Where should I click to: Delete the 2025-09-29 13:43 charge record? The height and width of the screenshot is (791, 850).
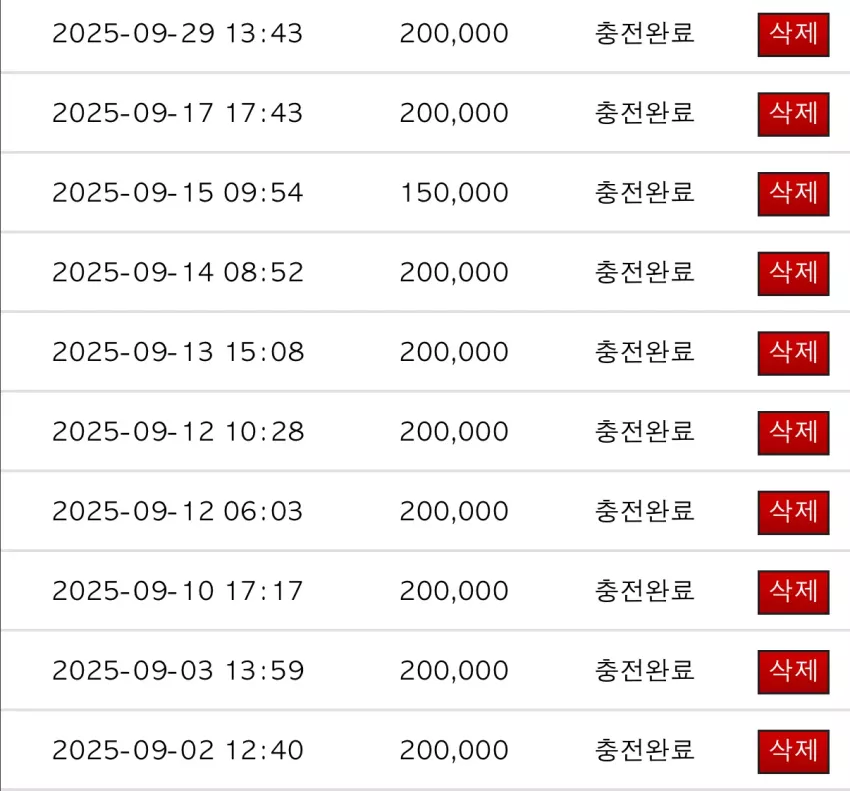point(793,35)
